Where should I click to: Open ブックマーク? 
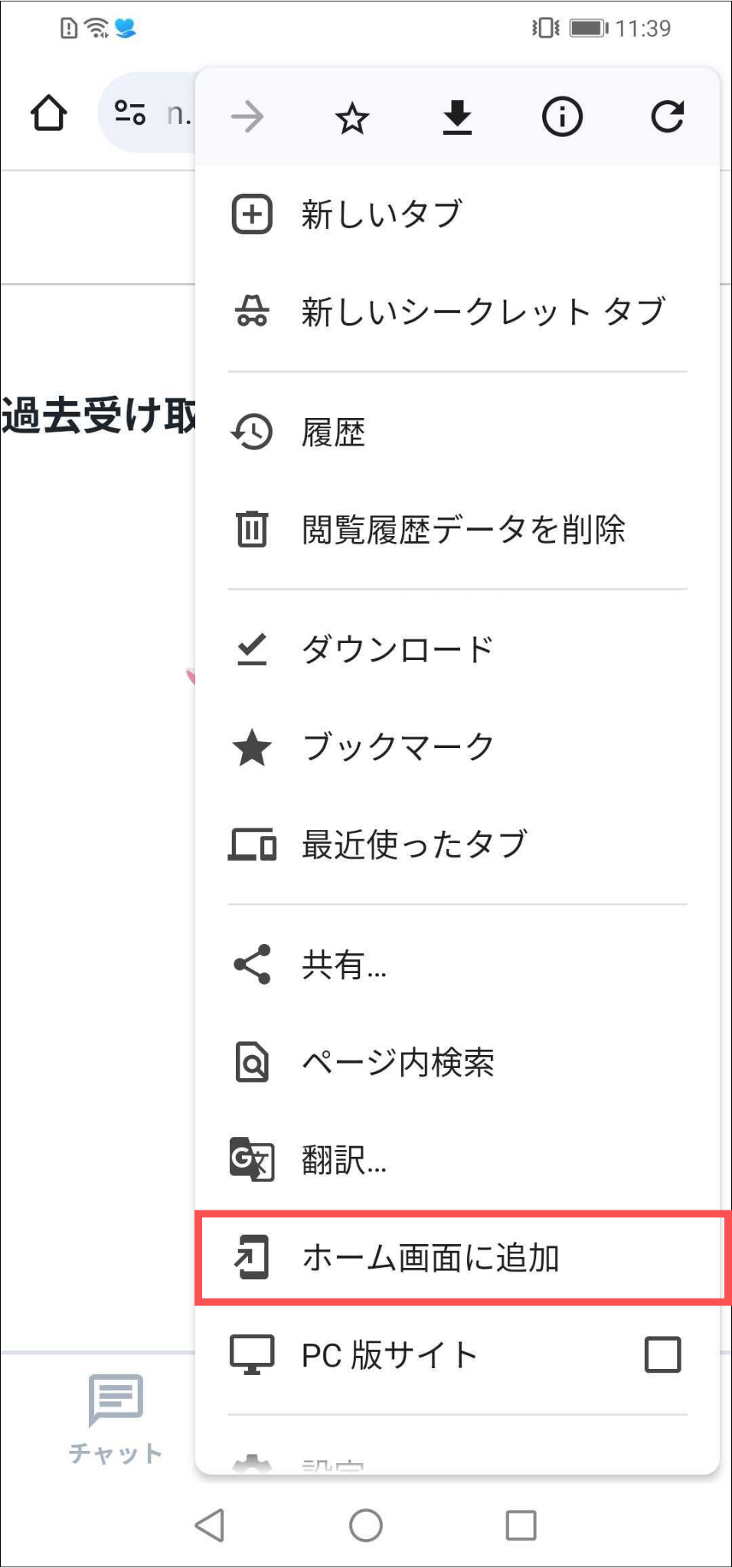click(x=397, y=747)
